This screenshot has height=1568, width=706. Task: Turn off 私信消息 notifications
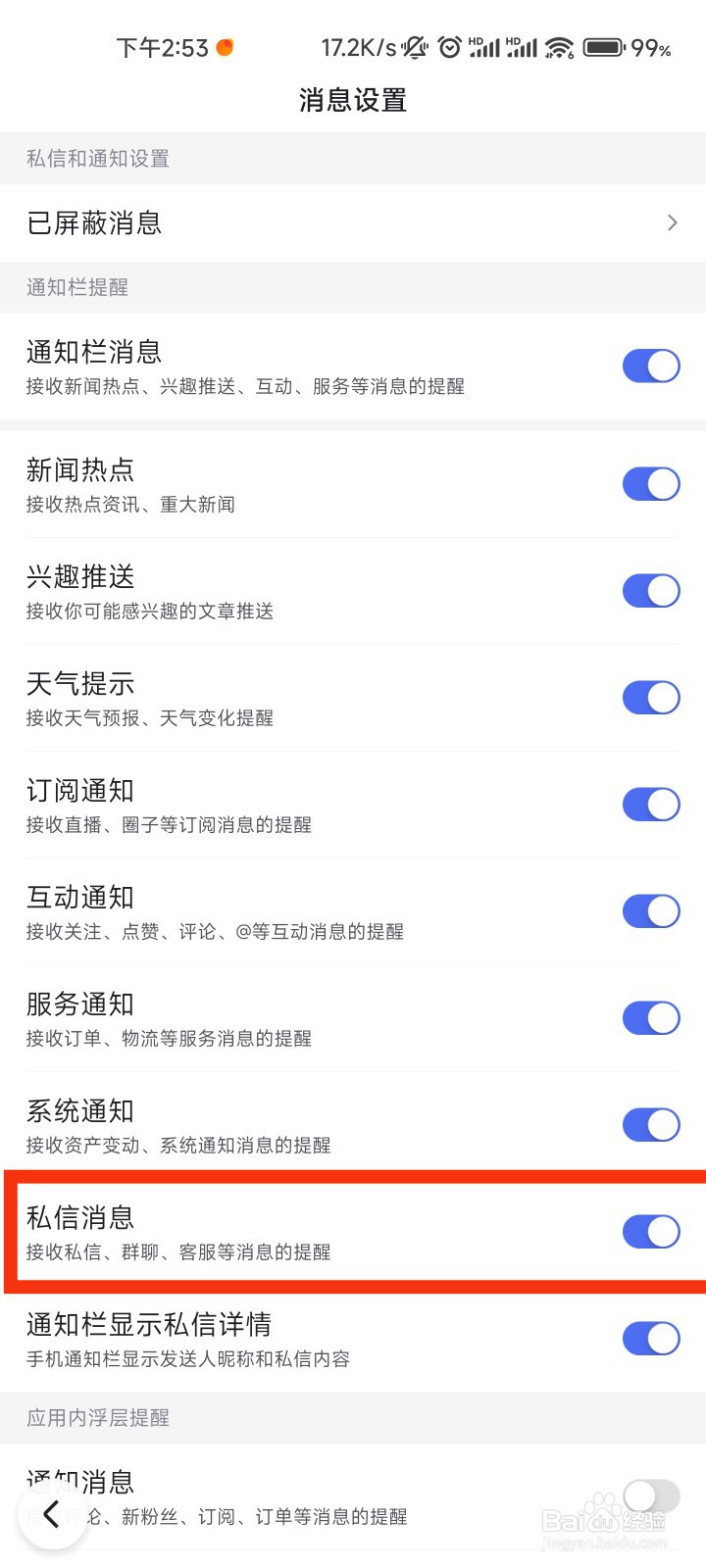coord(651,1231)
